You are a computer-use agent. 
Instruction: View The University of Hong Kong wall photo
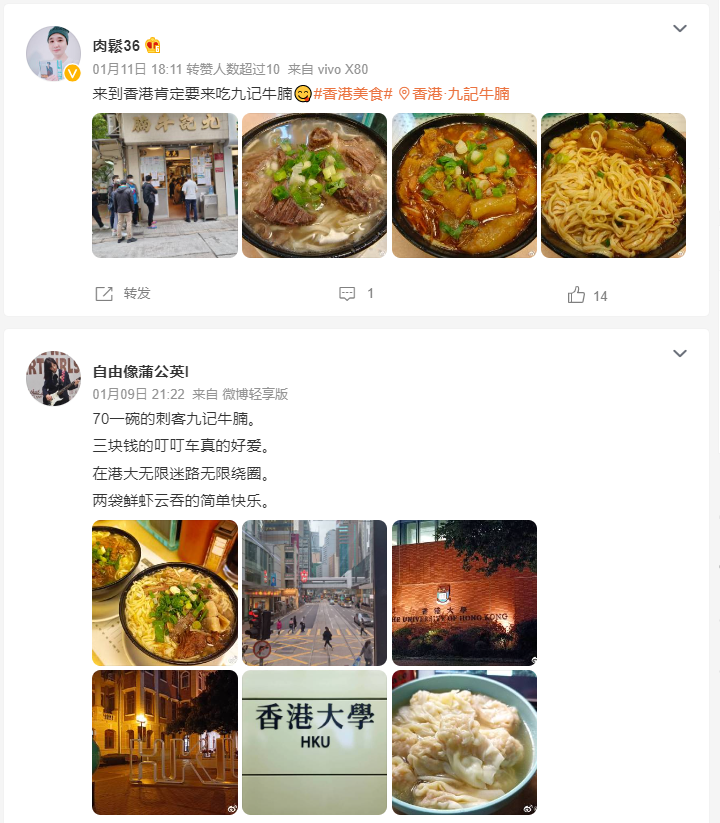464,593
